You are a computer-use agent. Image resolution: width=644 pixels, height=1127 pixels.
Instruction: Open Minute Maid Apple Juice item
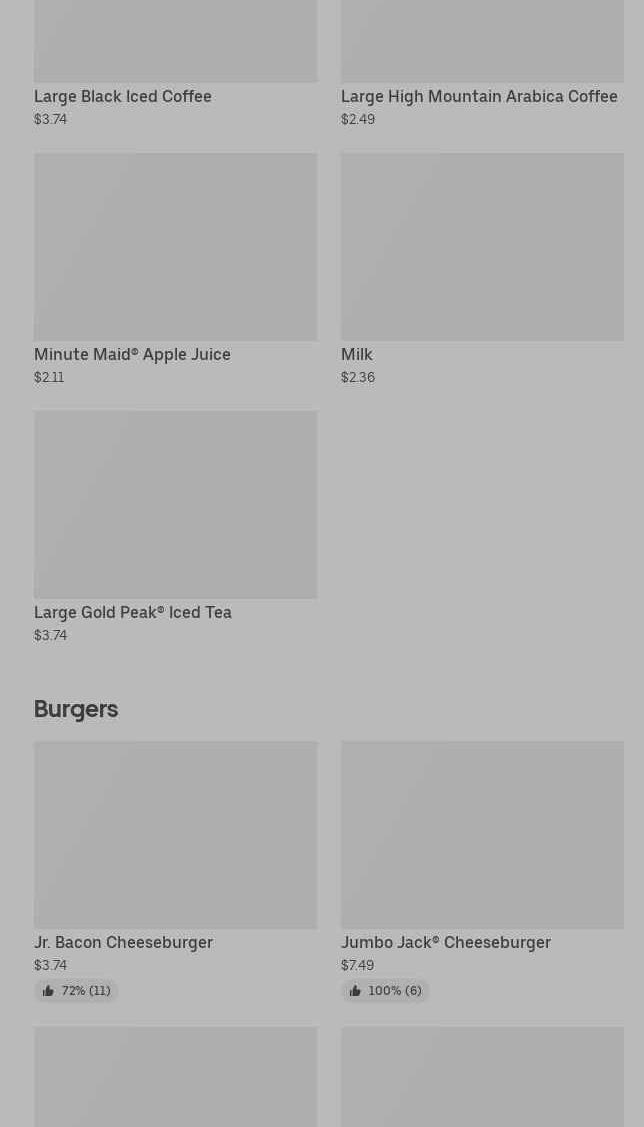[175, 269]
